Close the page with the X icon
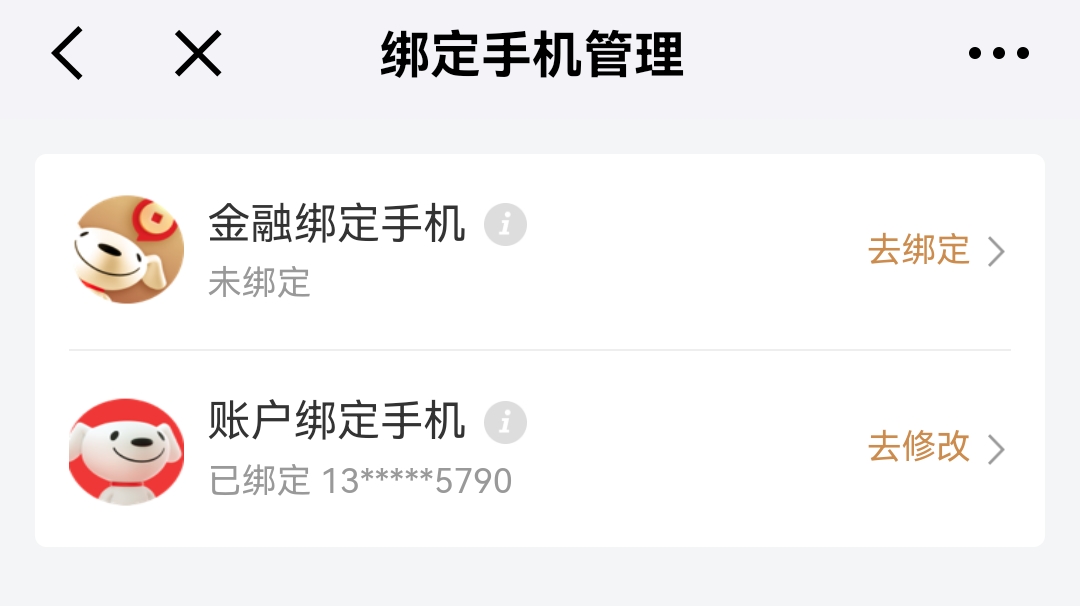The width and height of the screenshot is (1080, 606). coord(198,54)
